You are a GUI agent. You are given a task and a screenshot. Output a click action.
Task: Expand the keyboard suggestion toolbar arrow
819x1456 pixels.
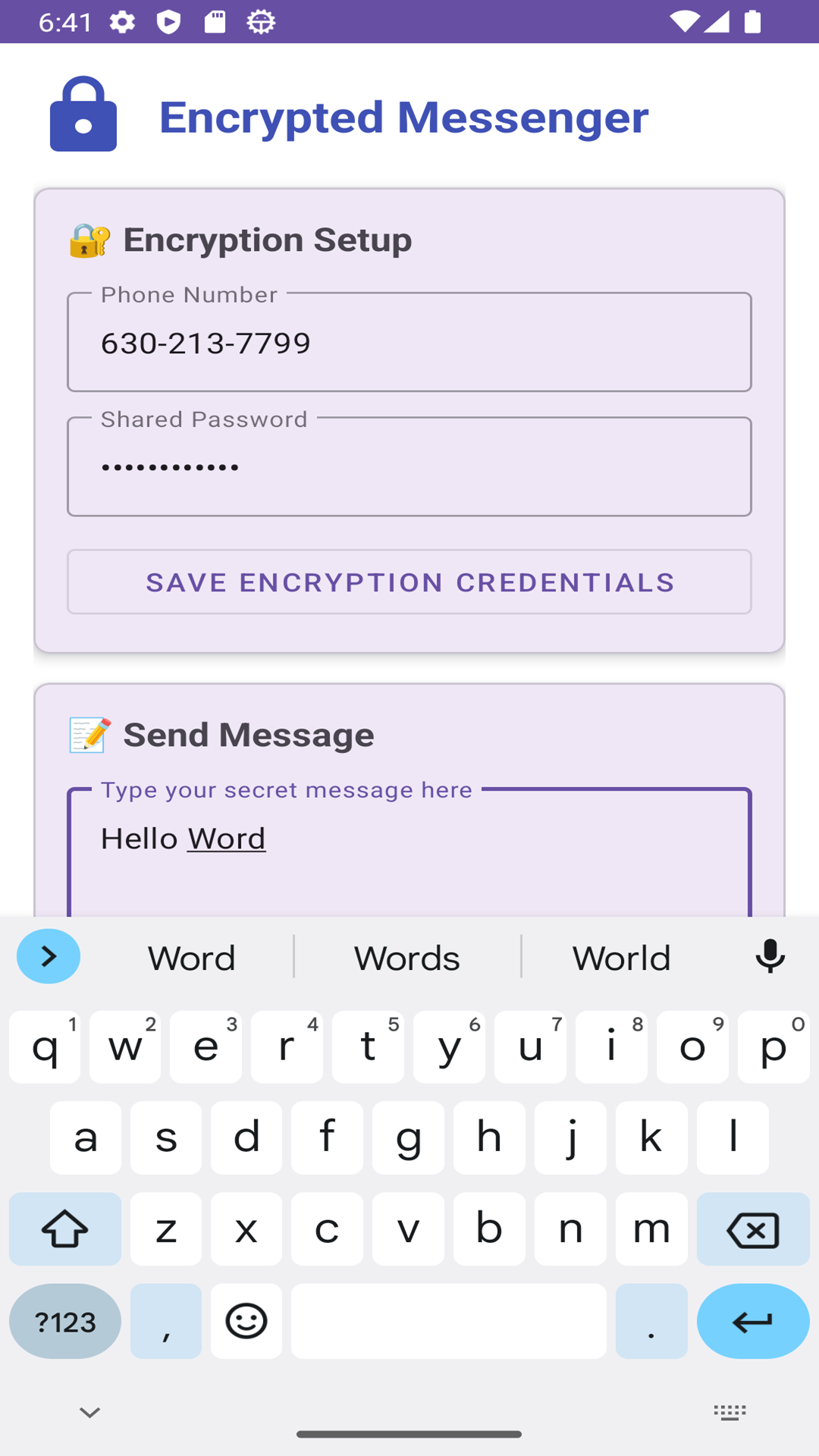[49, 956]
